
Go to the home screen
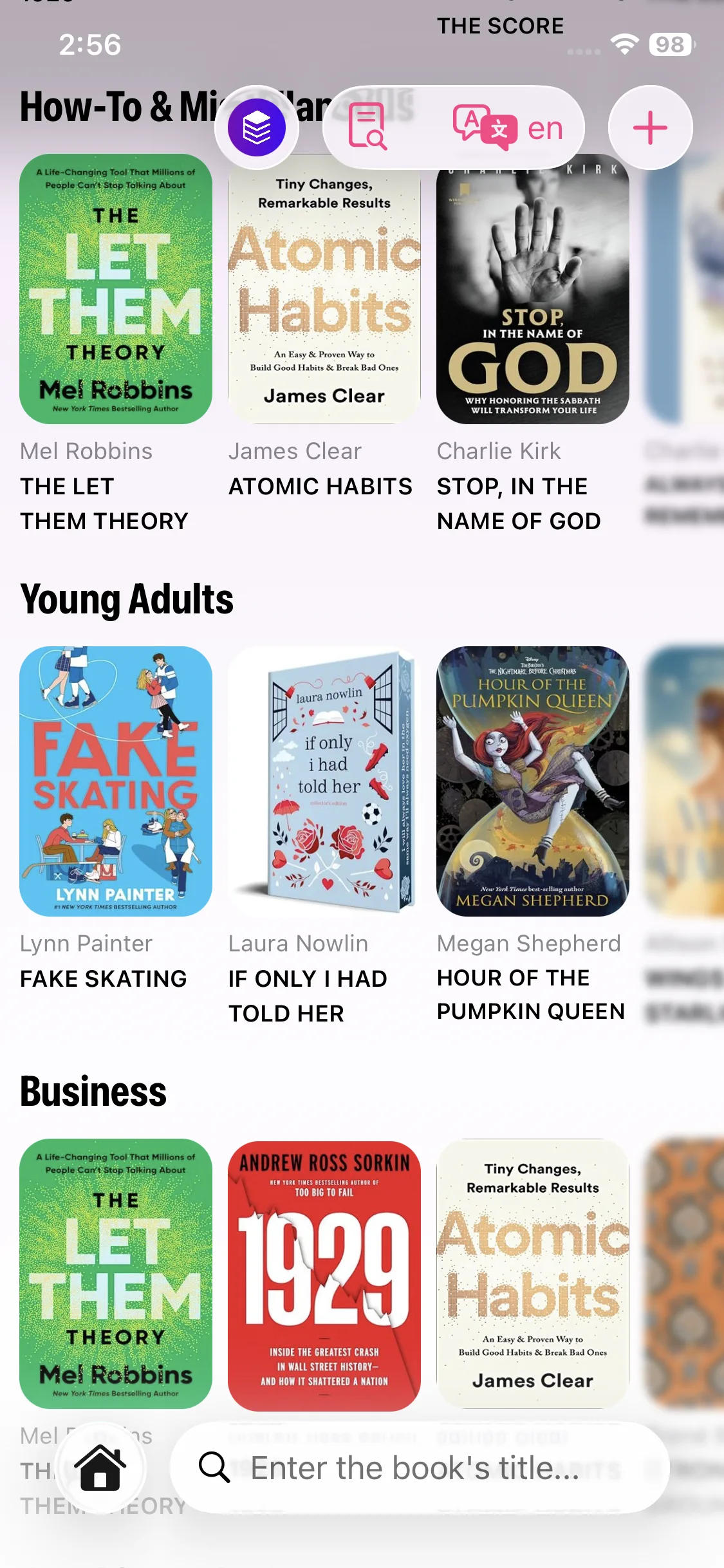100,1468
